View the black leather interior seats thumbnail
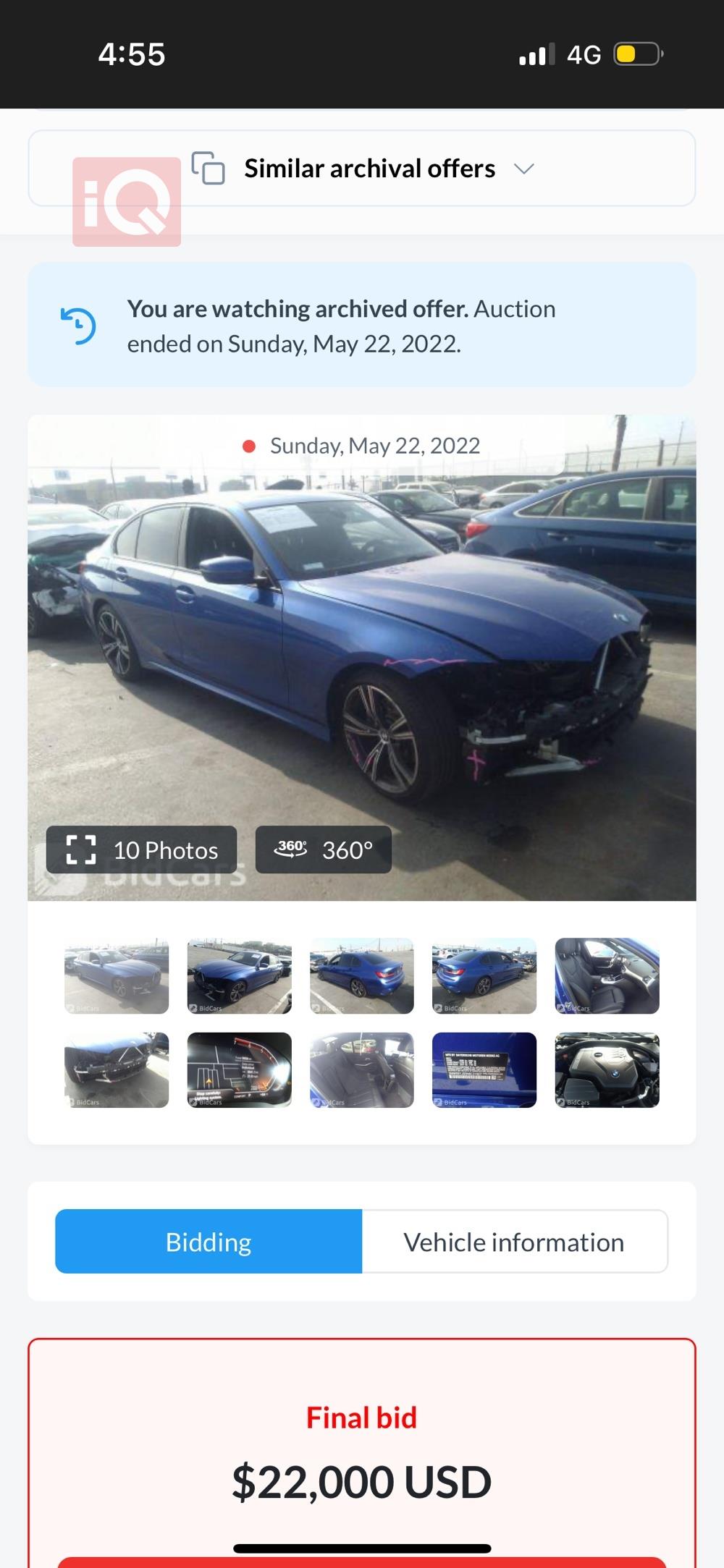Image resolution: width=724 pixels, height=1568 pixels. 607,975
